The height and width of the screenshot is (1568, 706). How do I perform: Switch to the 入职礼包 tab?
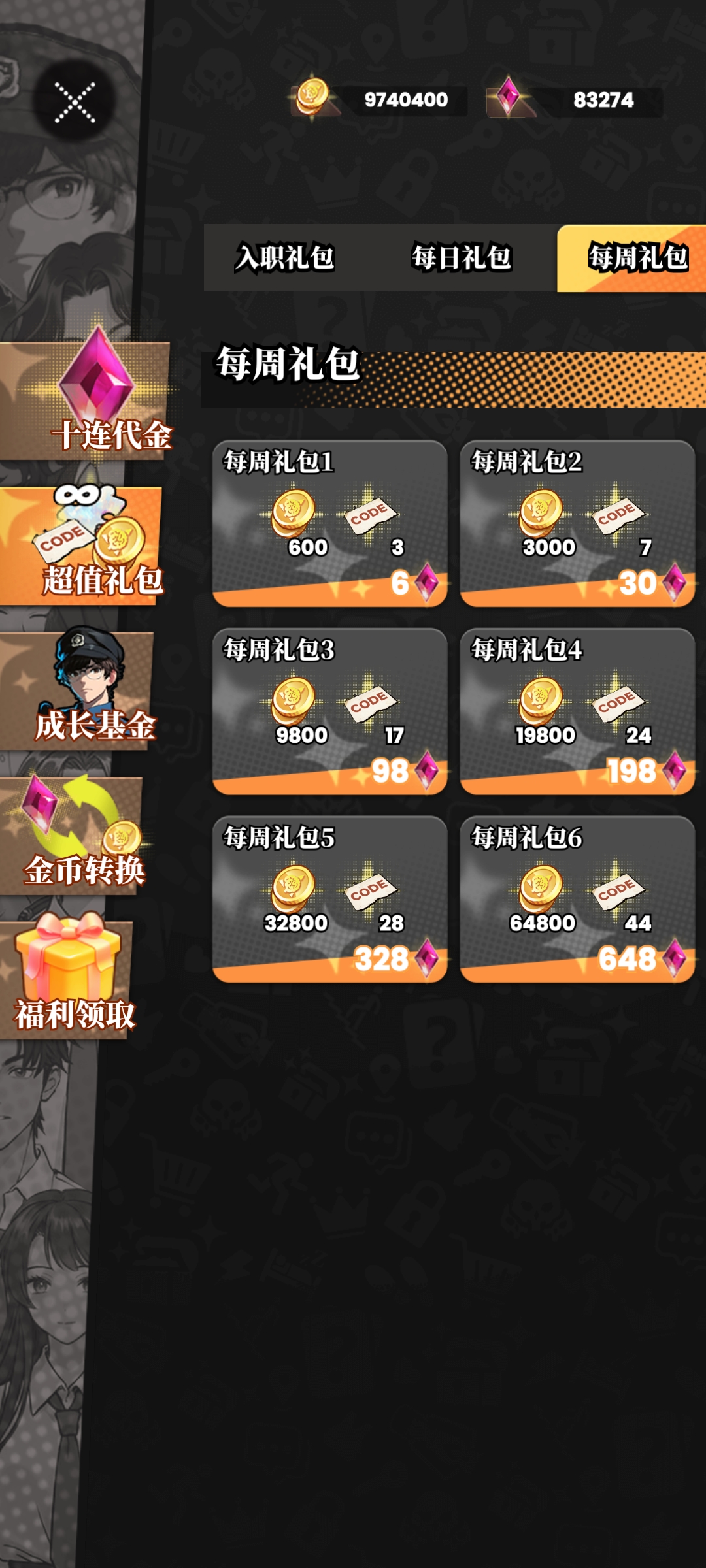[x=285, y=257]
